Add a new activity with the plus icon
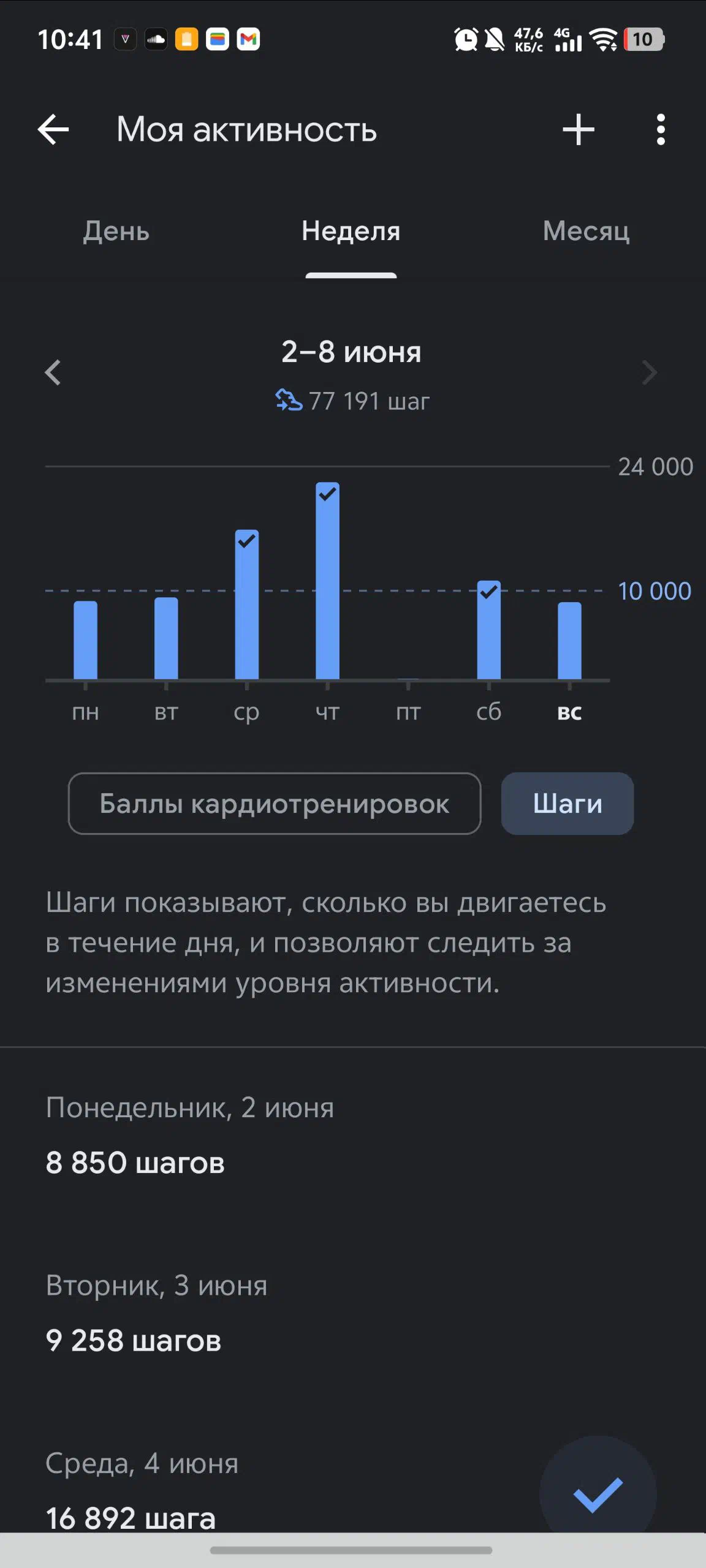Viewport: 706px width, 1568px height. (x=579, y=129)
